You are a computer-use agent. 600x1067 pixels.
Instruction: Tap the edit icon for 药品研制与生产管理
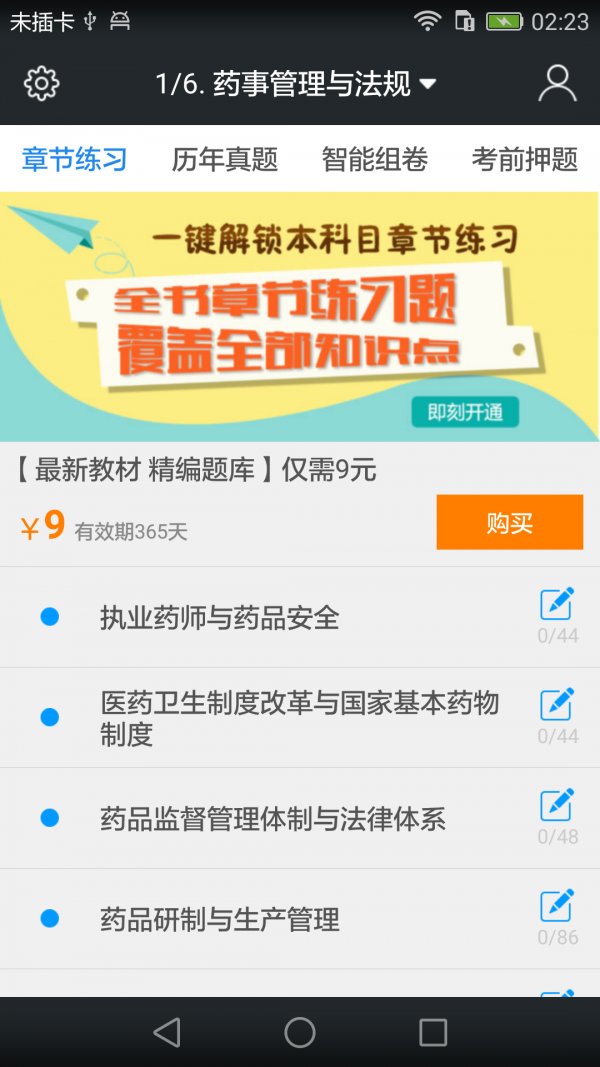click(x=557, y=906)
